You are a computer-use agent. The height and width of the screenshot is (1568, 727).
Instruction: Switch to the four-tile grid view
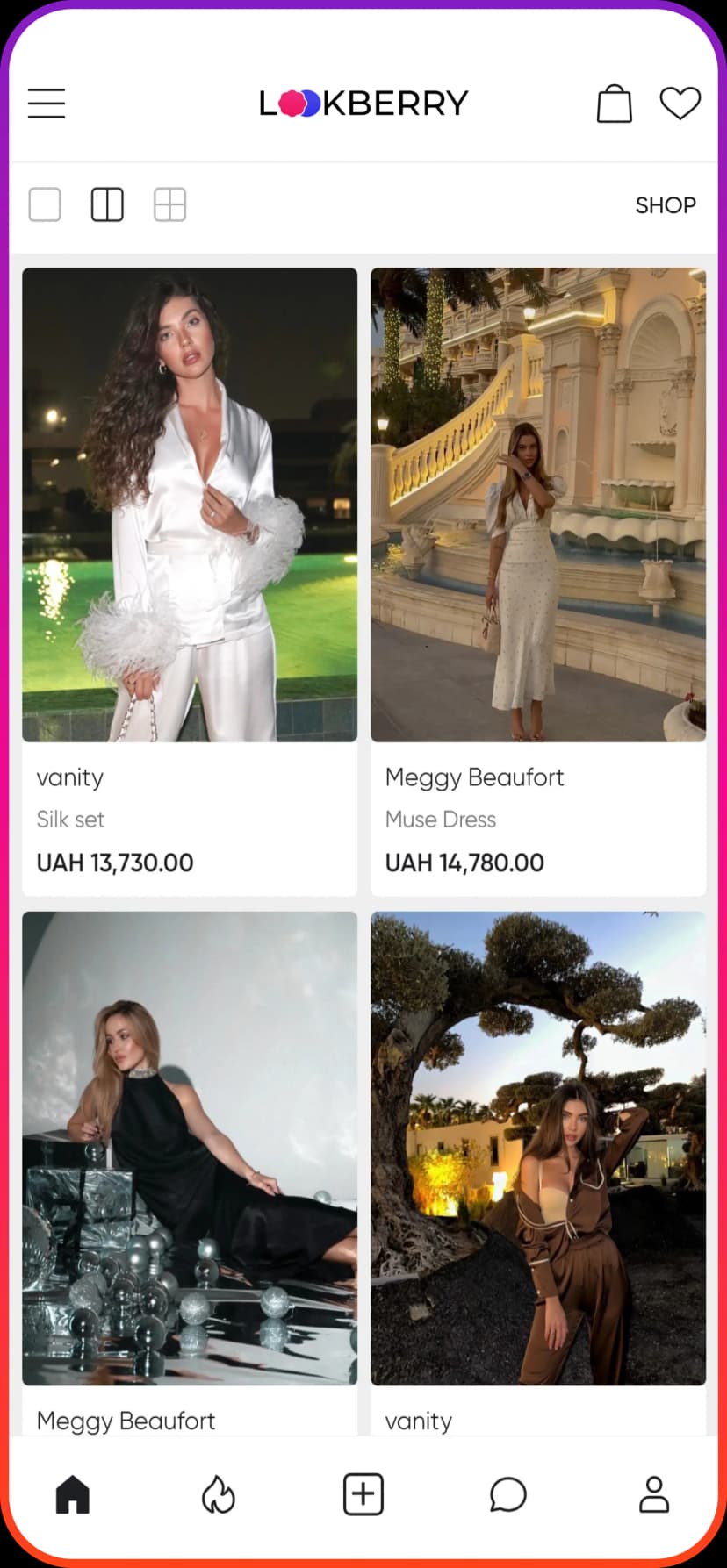(x=169, y=205)
